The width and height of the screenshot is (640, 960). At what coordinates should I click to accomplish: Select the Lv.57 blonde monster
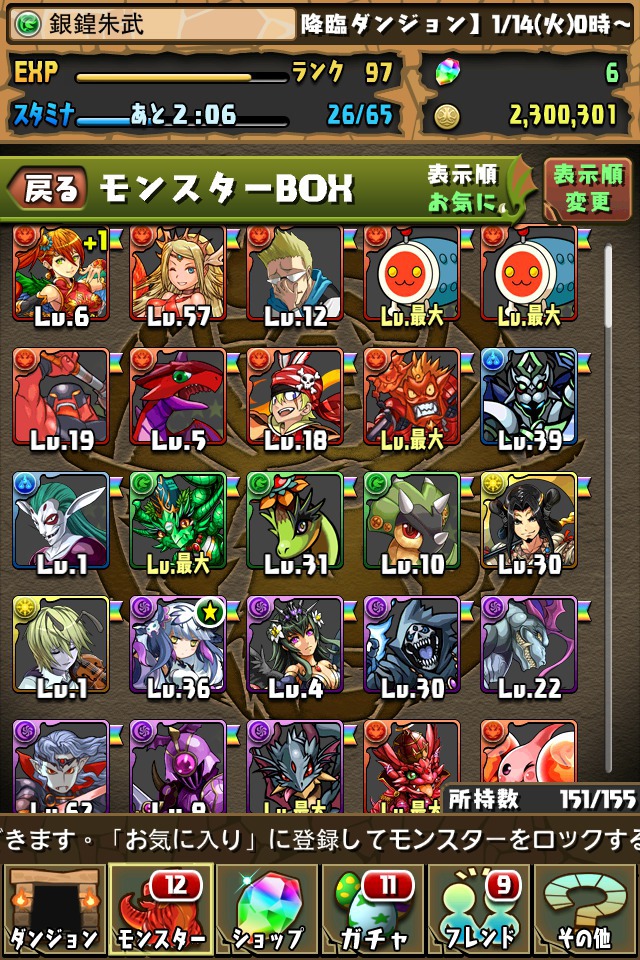[x=178, y=275]
